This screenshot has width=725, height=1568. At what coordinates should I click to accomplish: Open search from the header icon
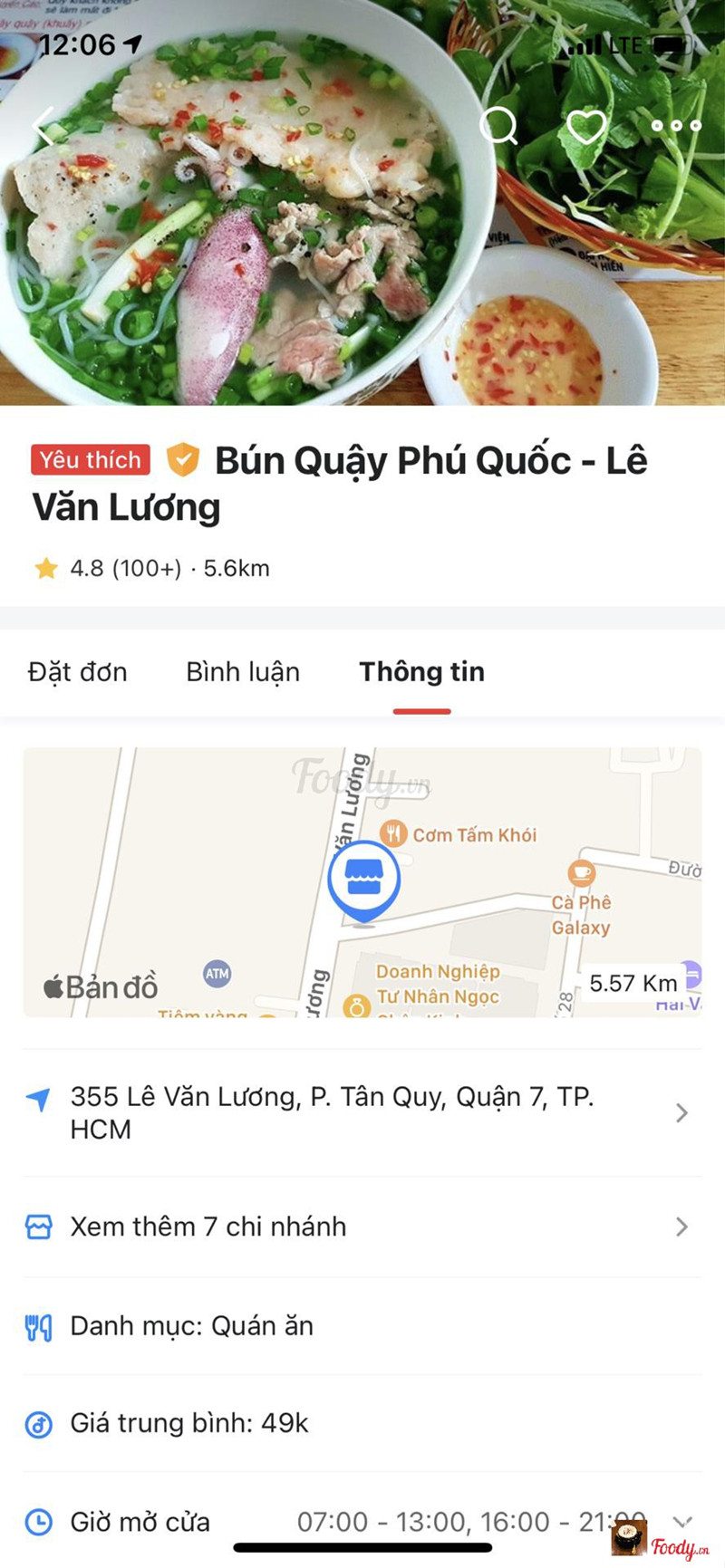(498, 126)
